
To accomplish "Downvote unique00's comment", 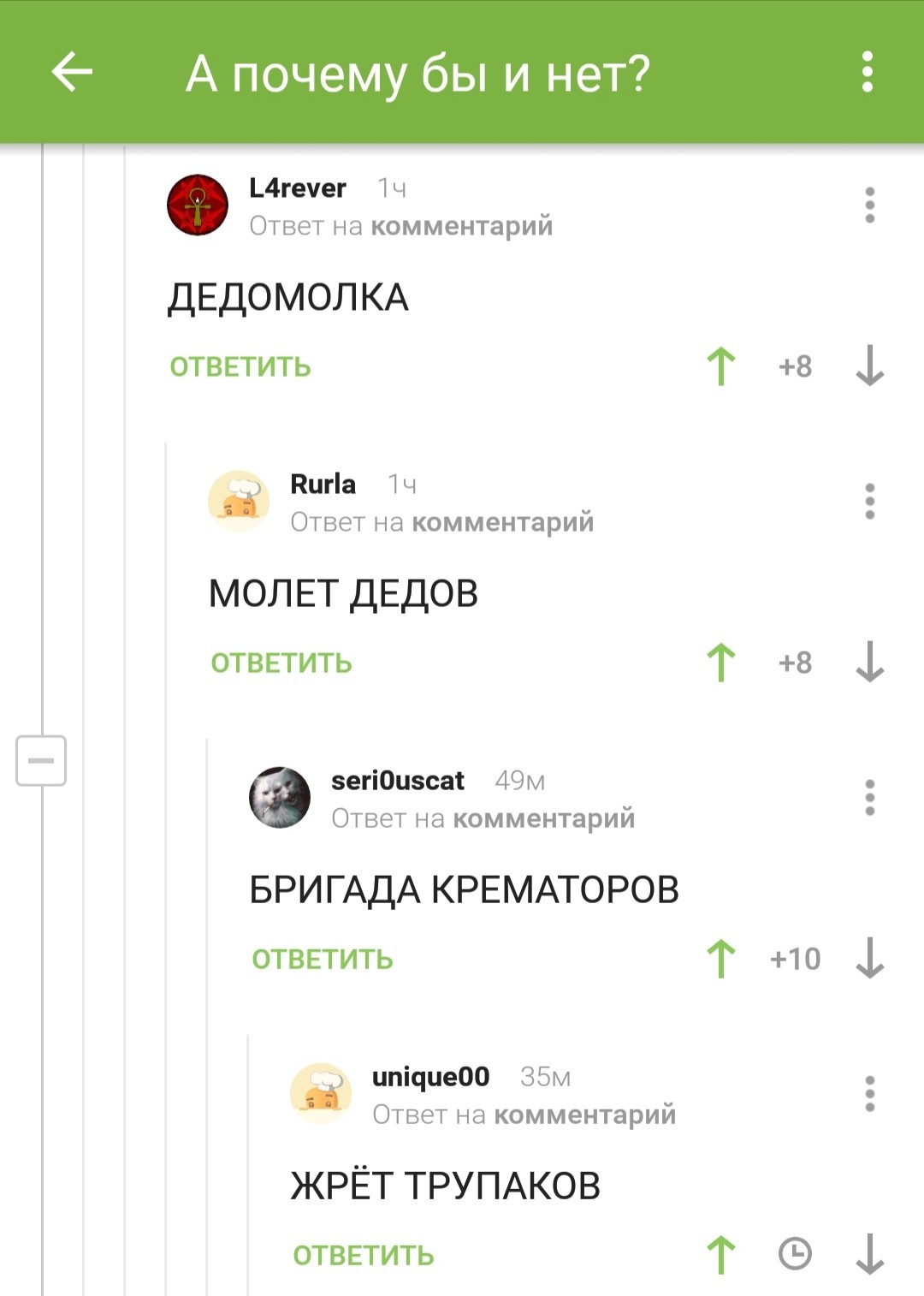I will coord(869,1255).
